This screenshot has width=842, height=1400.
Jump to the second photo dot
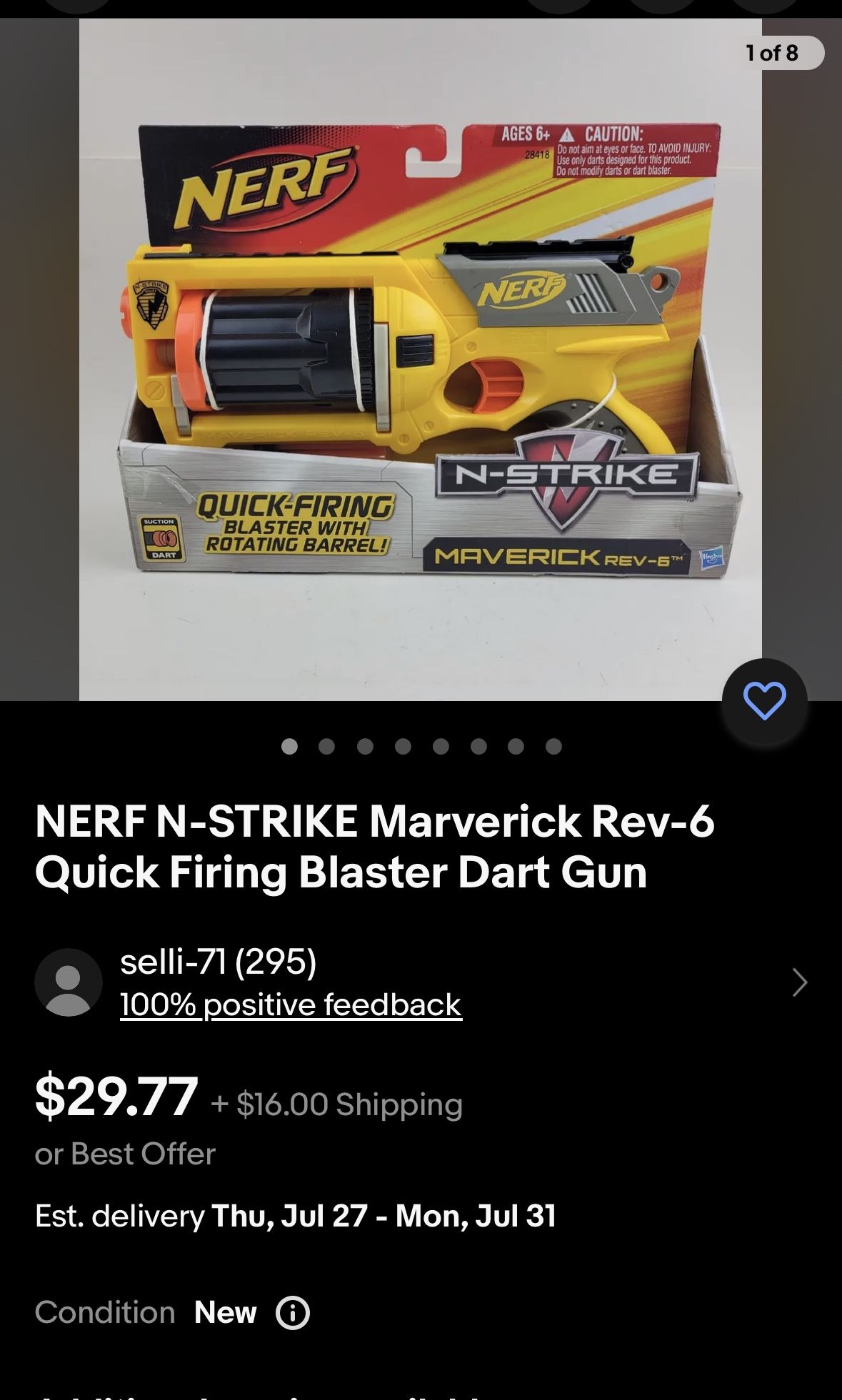pyautogui.click(x=327, y=747)
